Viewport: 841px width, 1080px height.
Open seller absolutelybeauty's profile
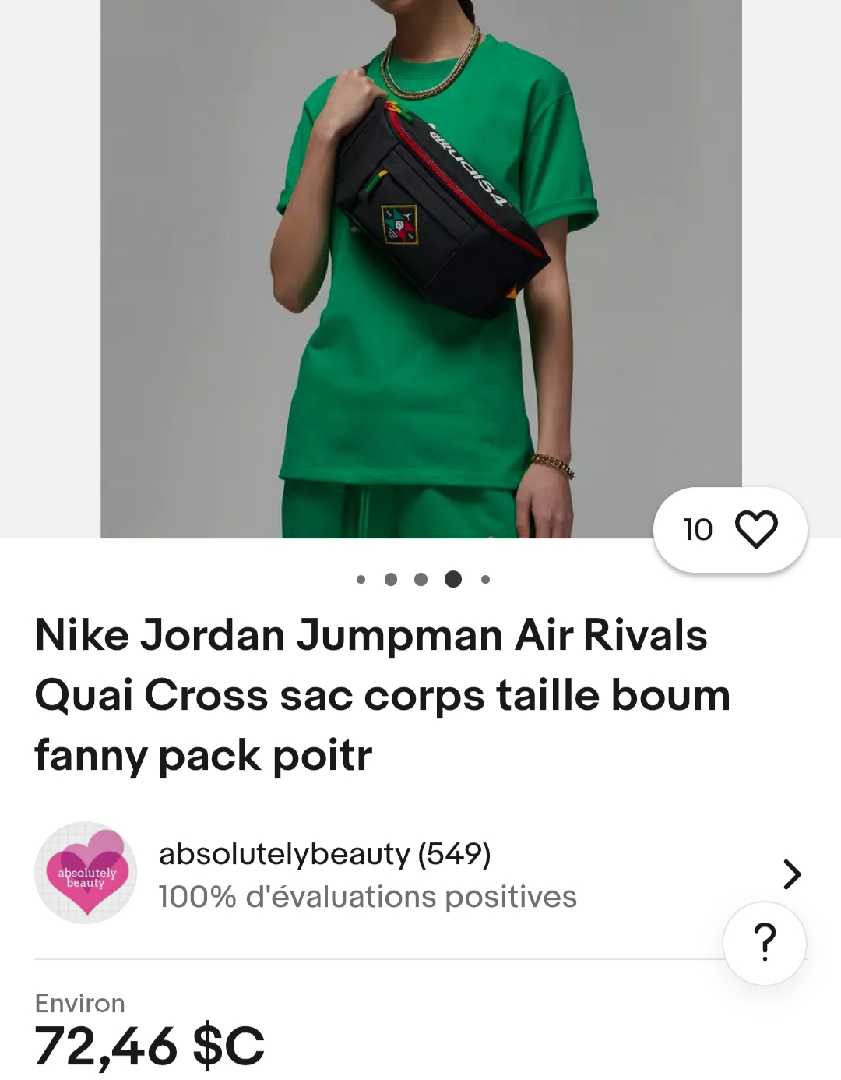(324, 855)
